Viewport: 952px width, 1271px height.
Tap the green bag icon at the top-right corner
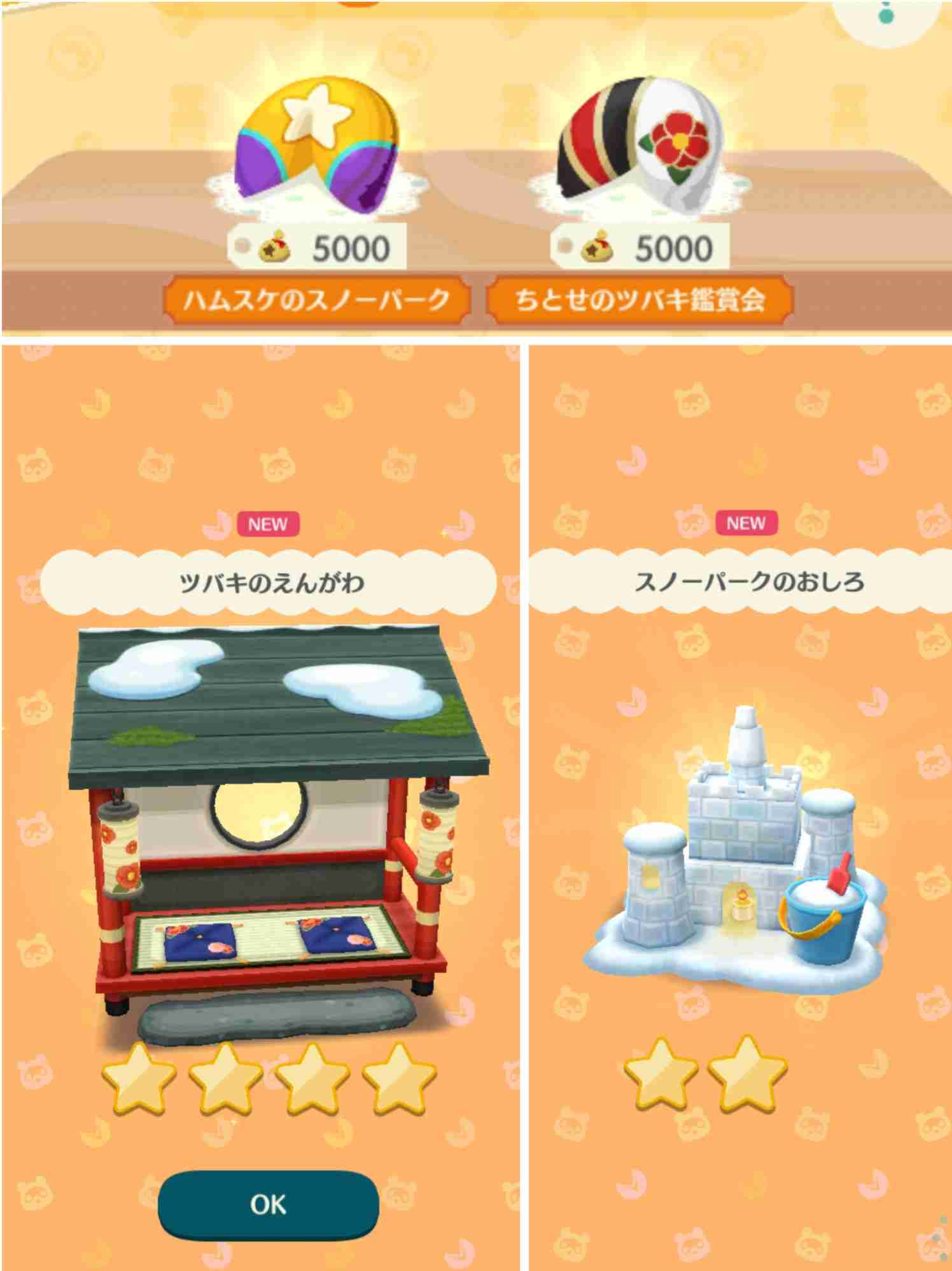885,16
